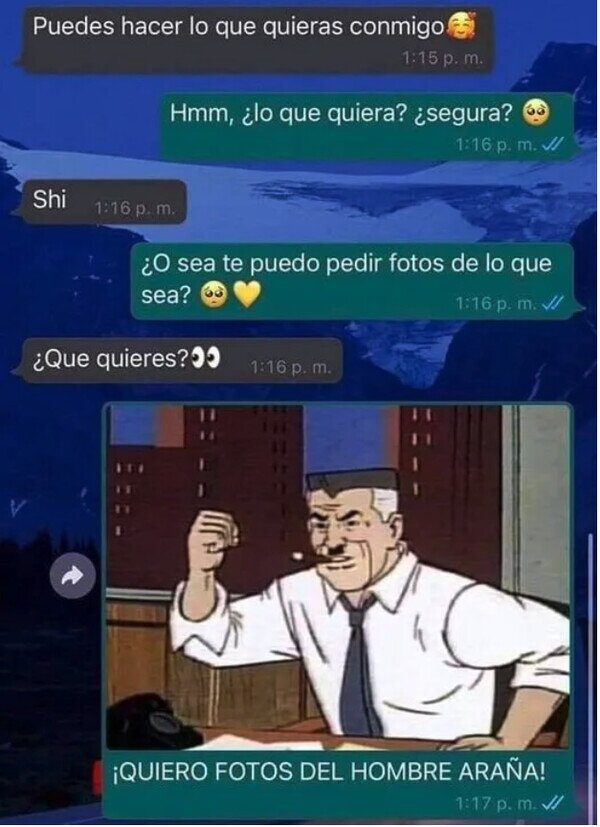Open the cartoon image message
Viewport: 600px width, 827px height.
click(338, 576)
